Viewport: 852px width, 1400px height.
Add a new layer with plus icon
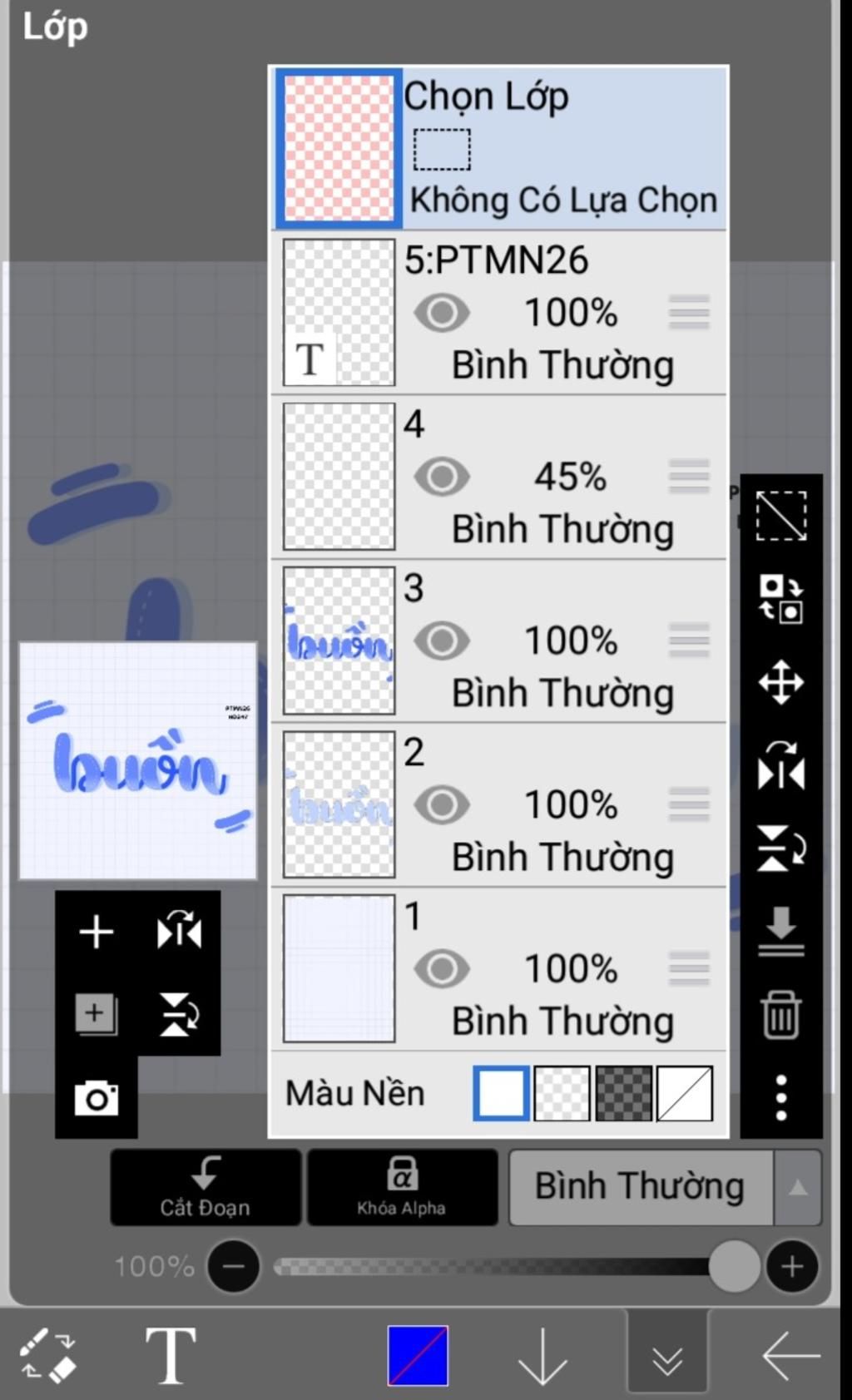click(x=96, y=931)
